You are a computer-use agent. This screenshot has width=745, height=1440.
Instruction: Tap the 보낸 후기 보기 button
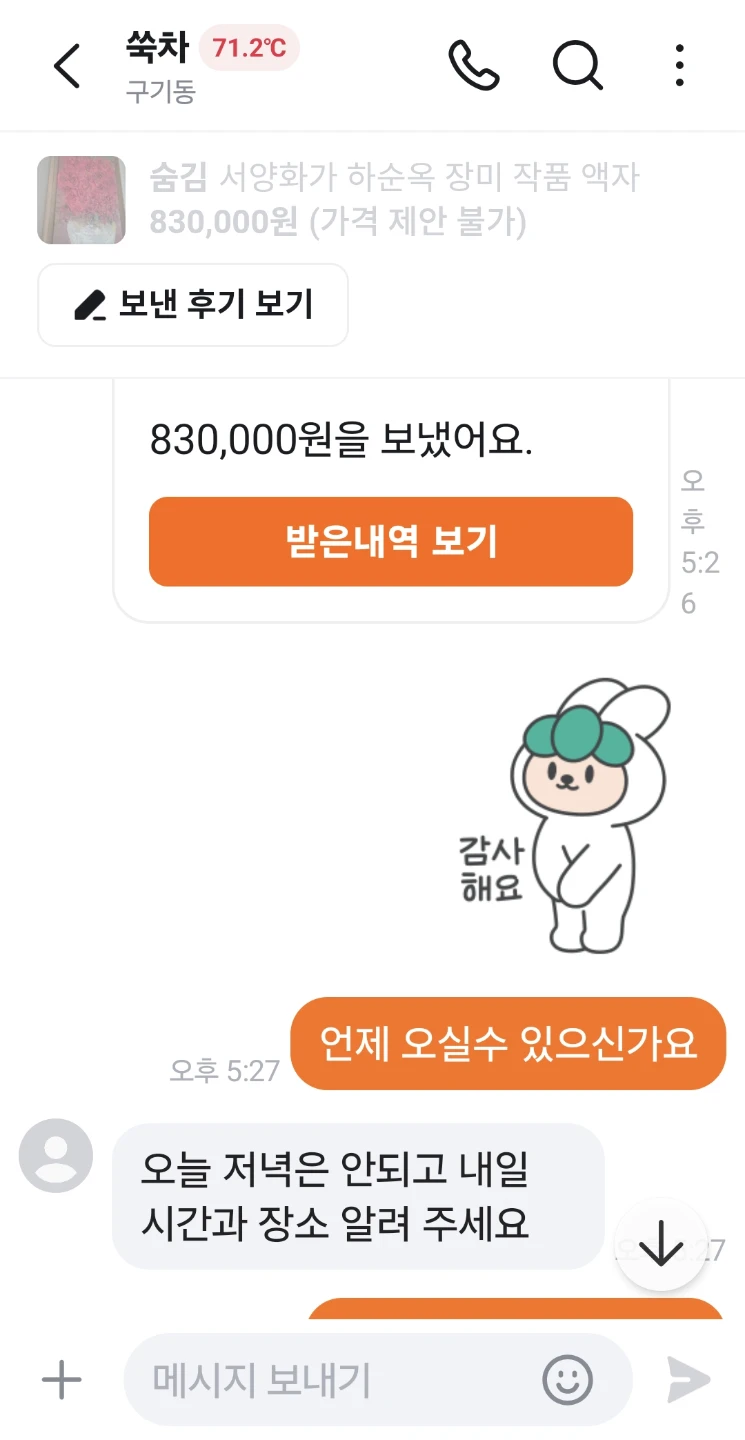193,305
